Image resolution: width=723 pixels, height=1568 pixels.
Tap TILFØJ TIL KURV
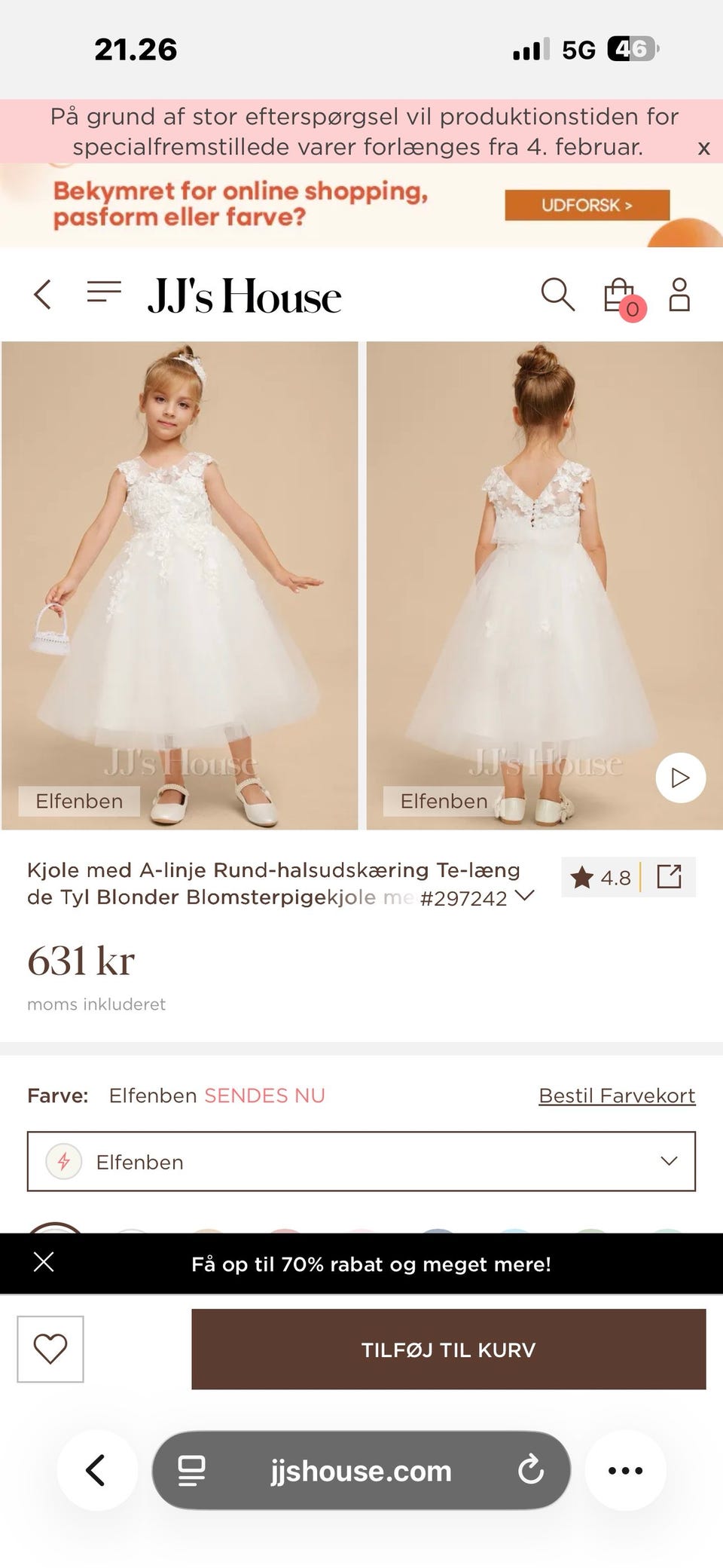point(448,1349)
